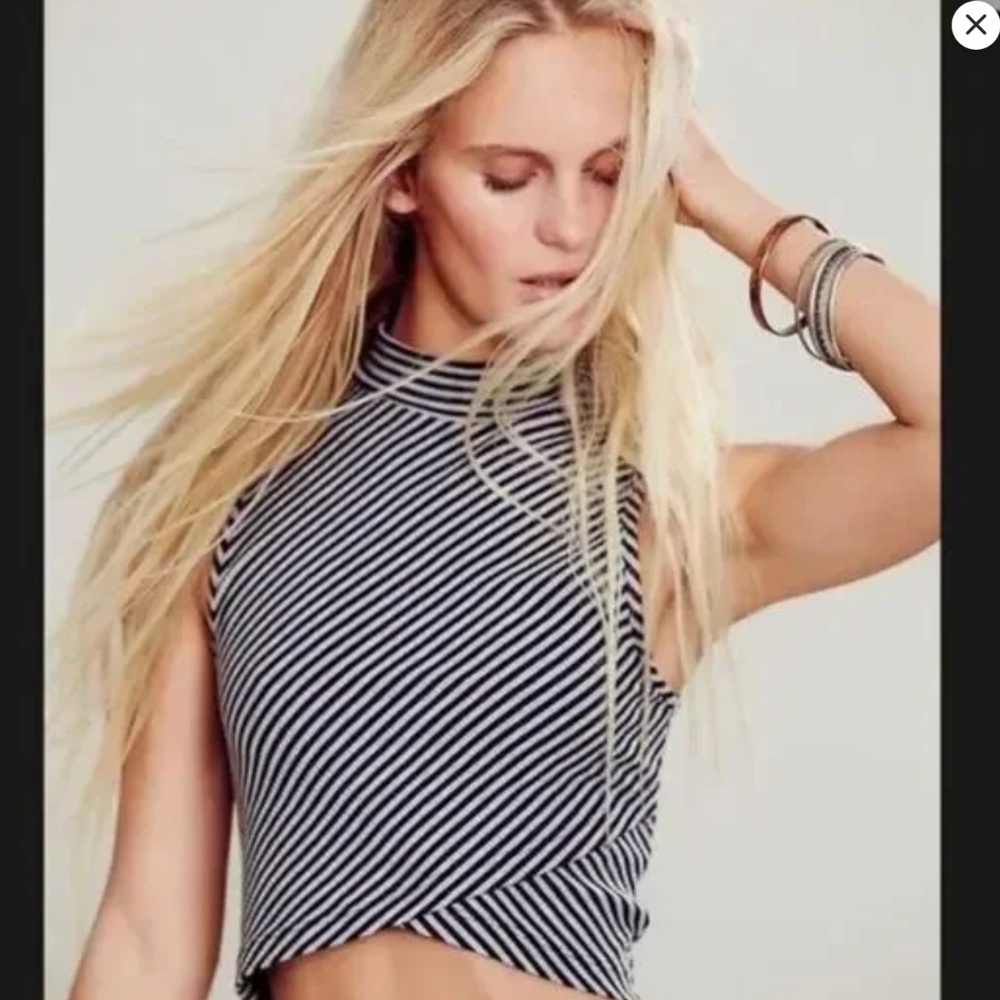
Task: Close the full-screen photo viewer
Action: [975, 25]
